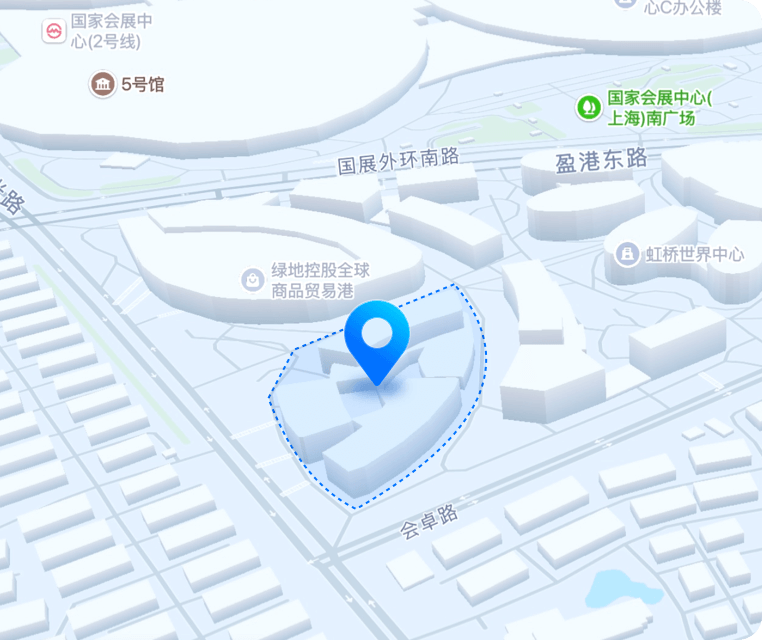Open 绿地控股全球商品贸易港 shopping marker
This screenshot has height=640, width=762.
tap(253, 279)
